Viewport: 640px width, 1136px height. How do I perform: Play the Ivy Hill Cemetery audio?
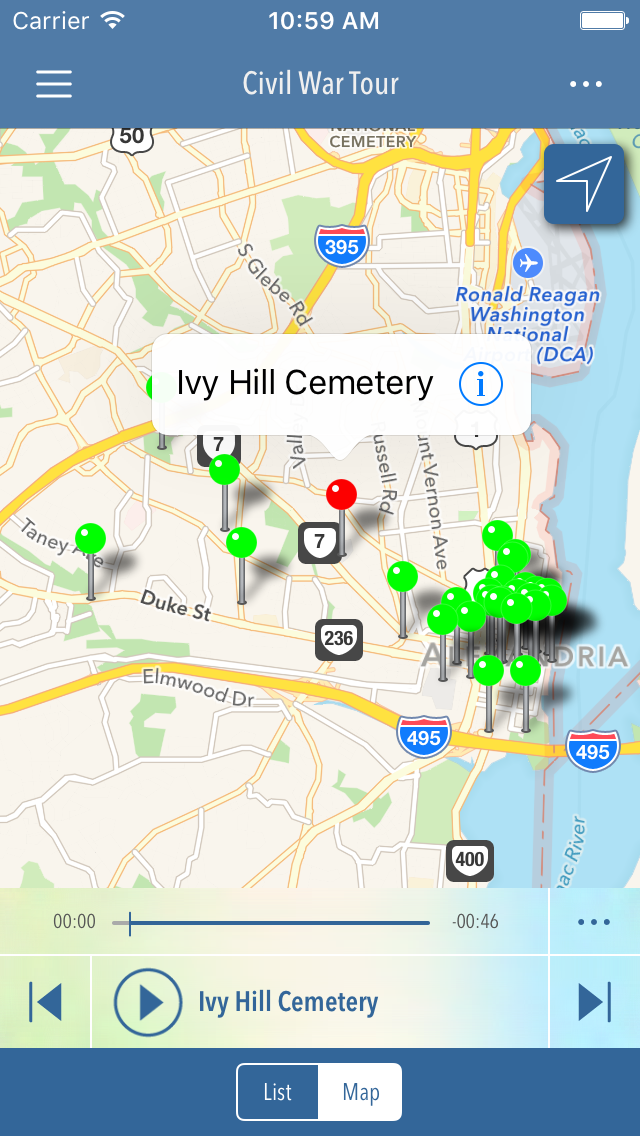[x=150, y=1002]
